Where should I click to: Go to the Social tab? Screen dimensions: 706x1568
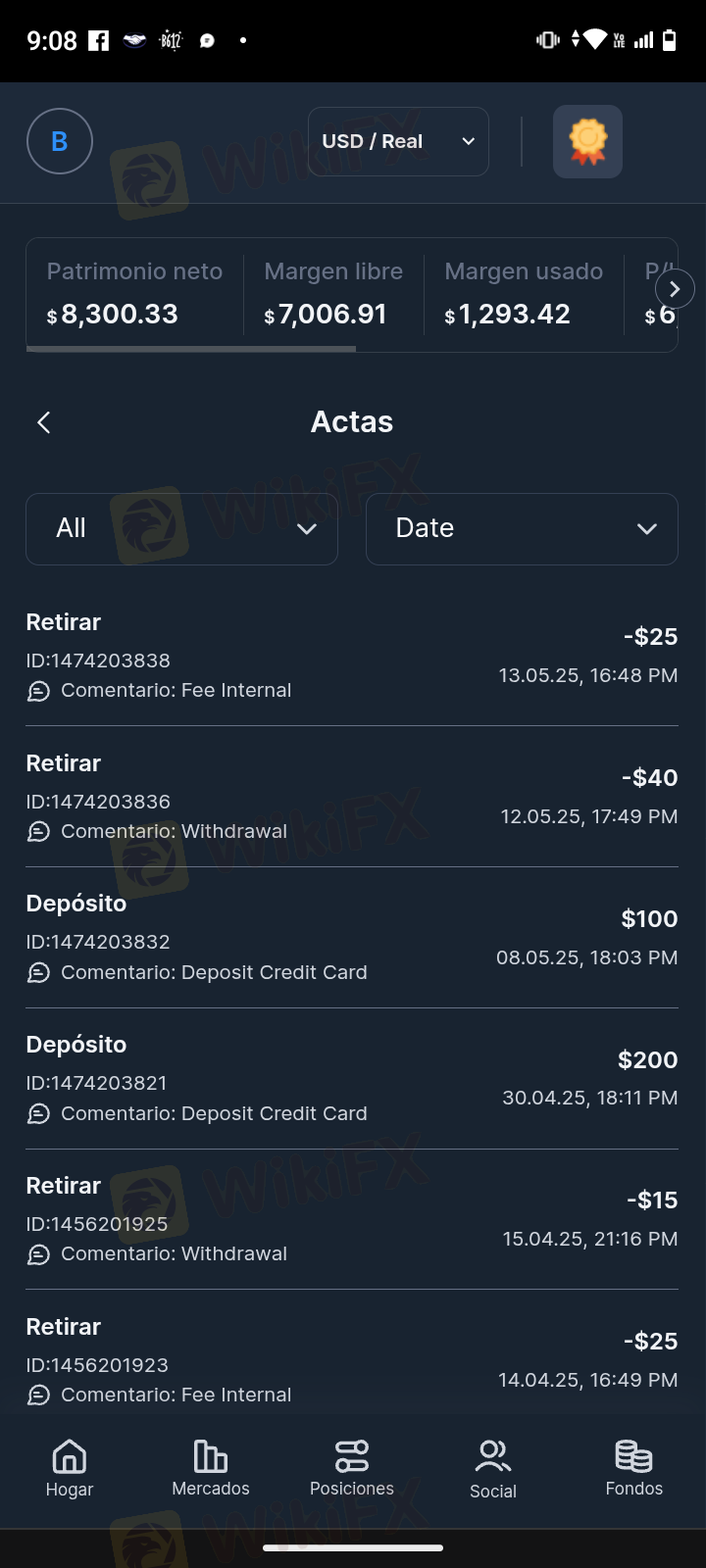coord(493,1469)
